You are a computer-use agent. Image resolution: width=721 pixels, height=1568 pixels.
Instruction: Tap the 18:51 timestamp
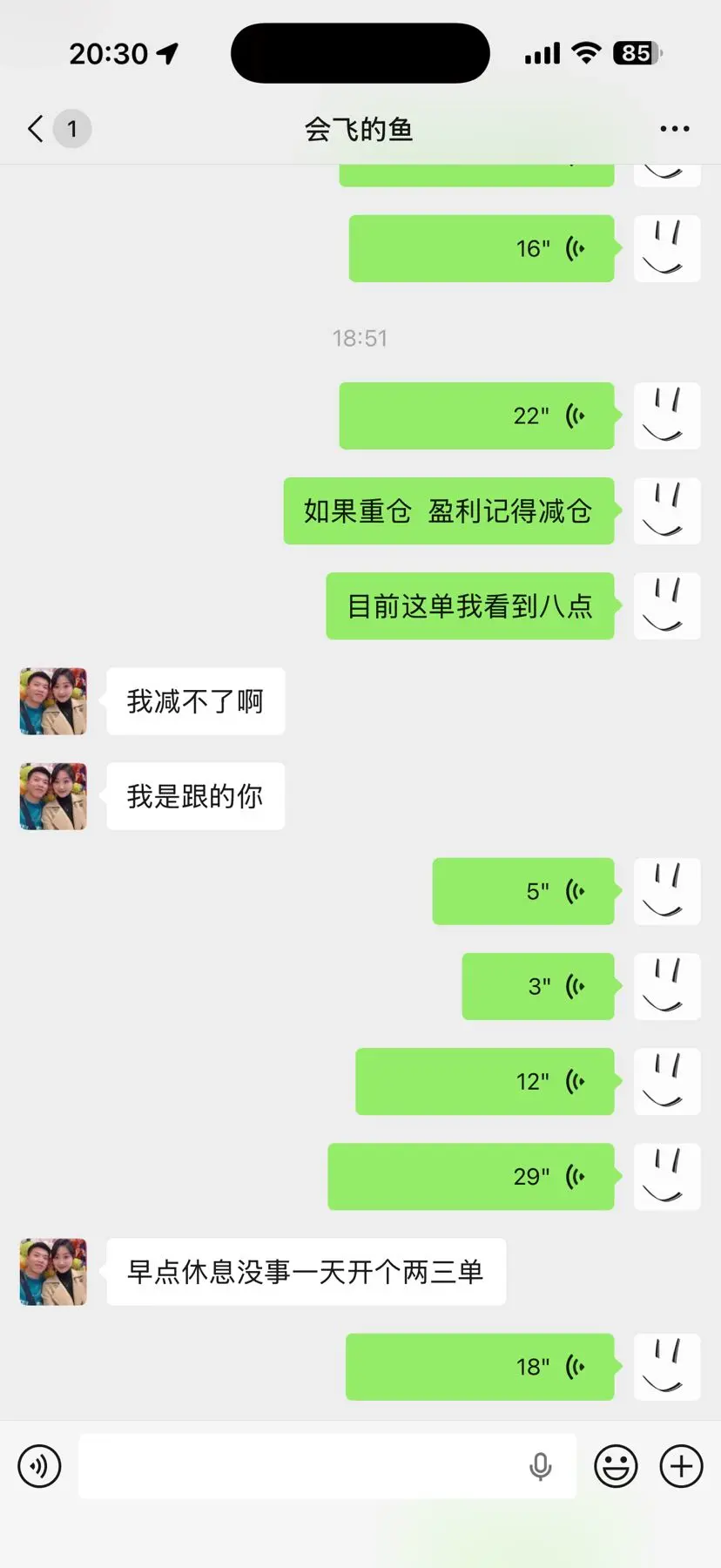[360, 338]
